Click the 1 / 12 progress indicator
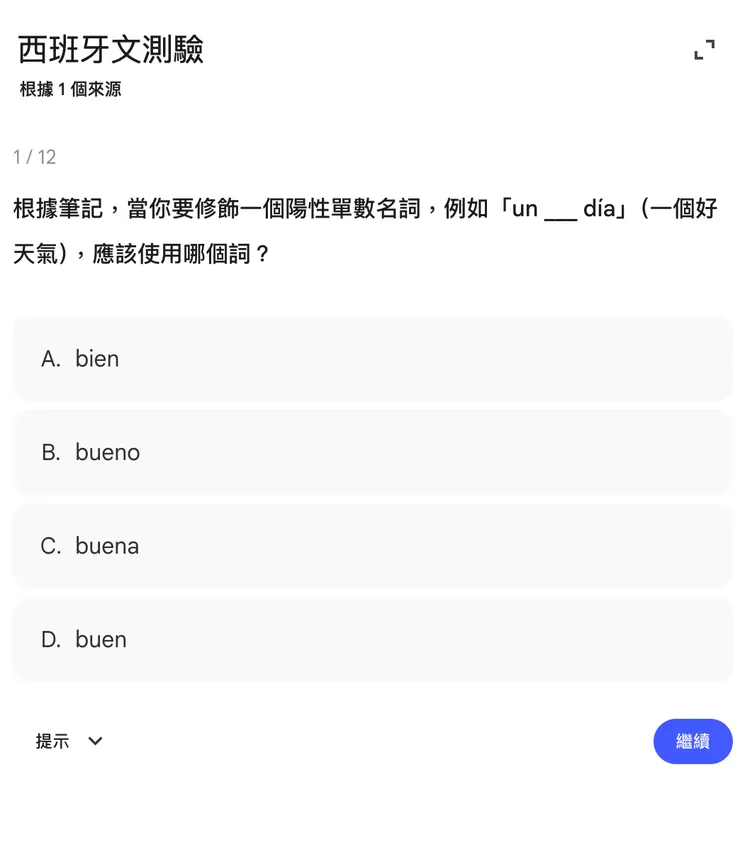 tap(34, 157)
